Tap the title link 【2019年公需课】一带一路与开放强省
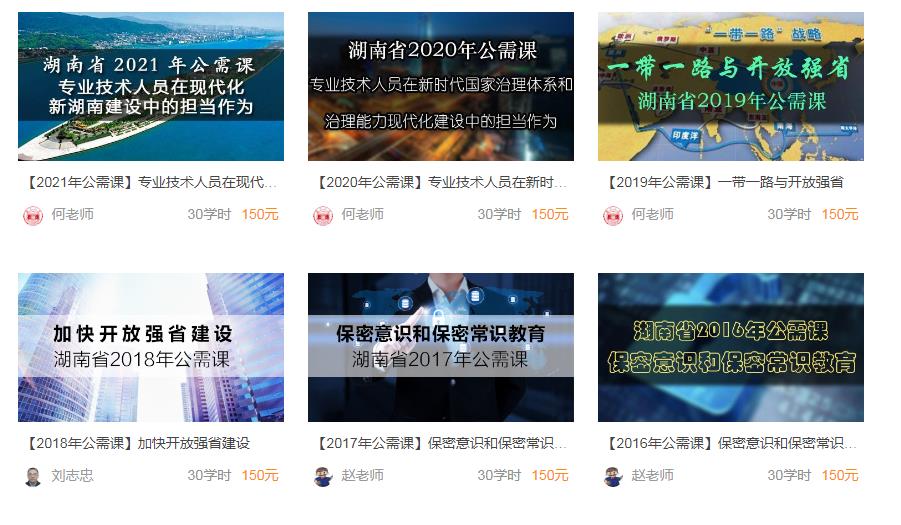Viewport: 901px width, 525px height. 726,183
